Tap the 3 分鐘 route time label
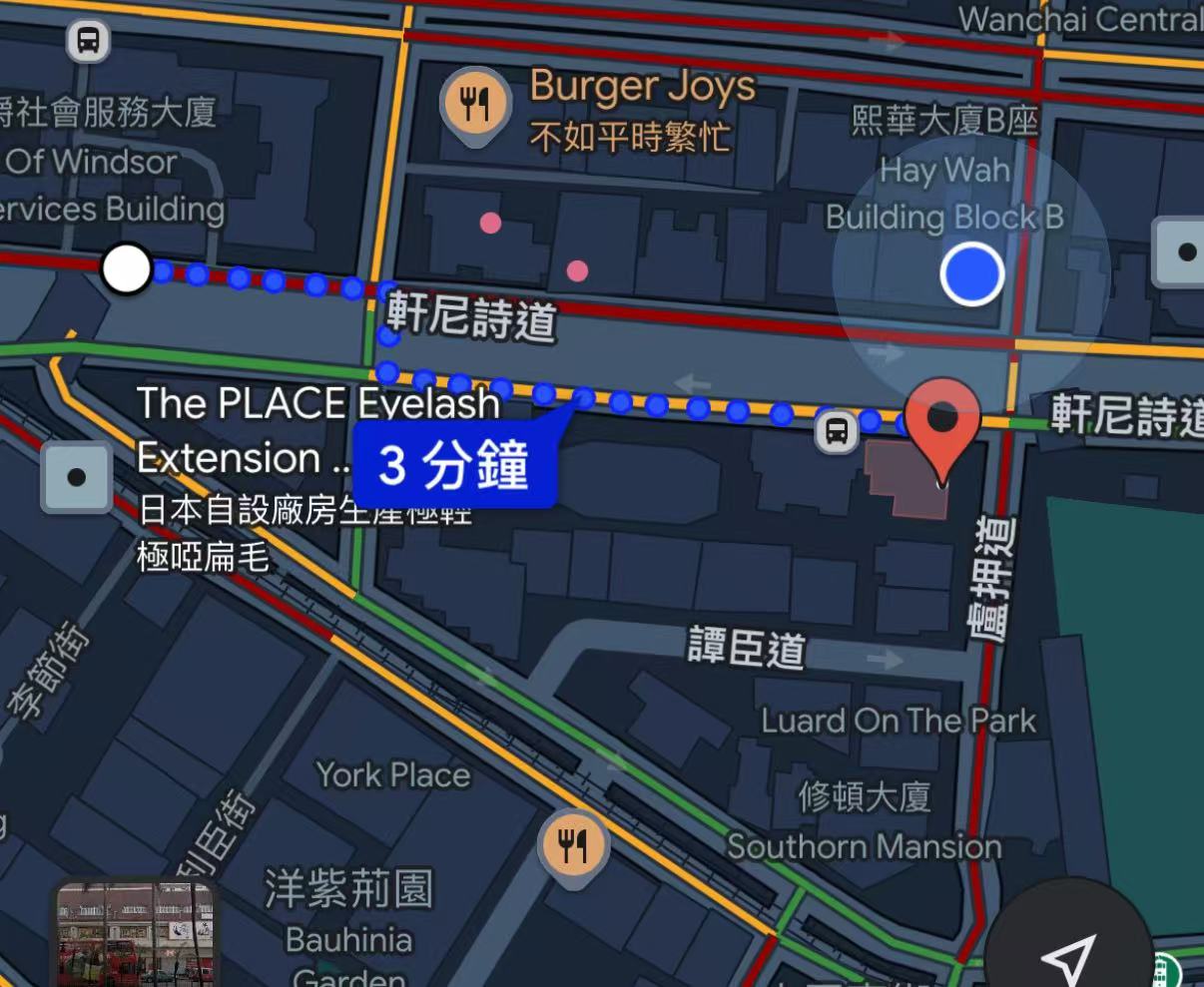 [x=454, y=465]
